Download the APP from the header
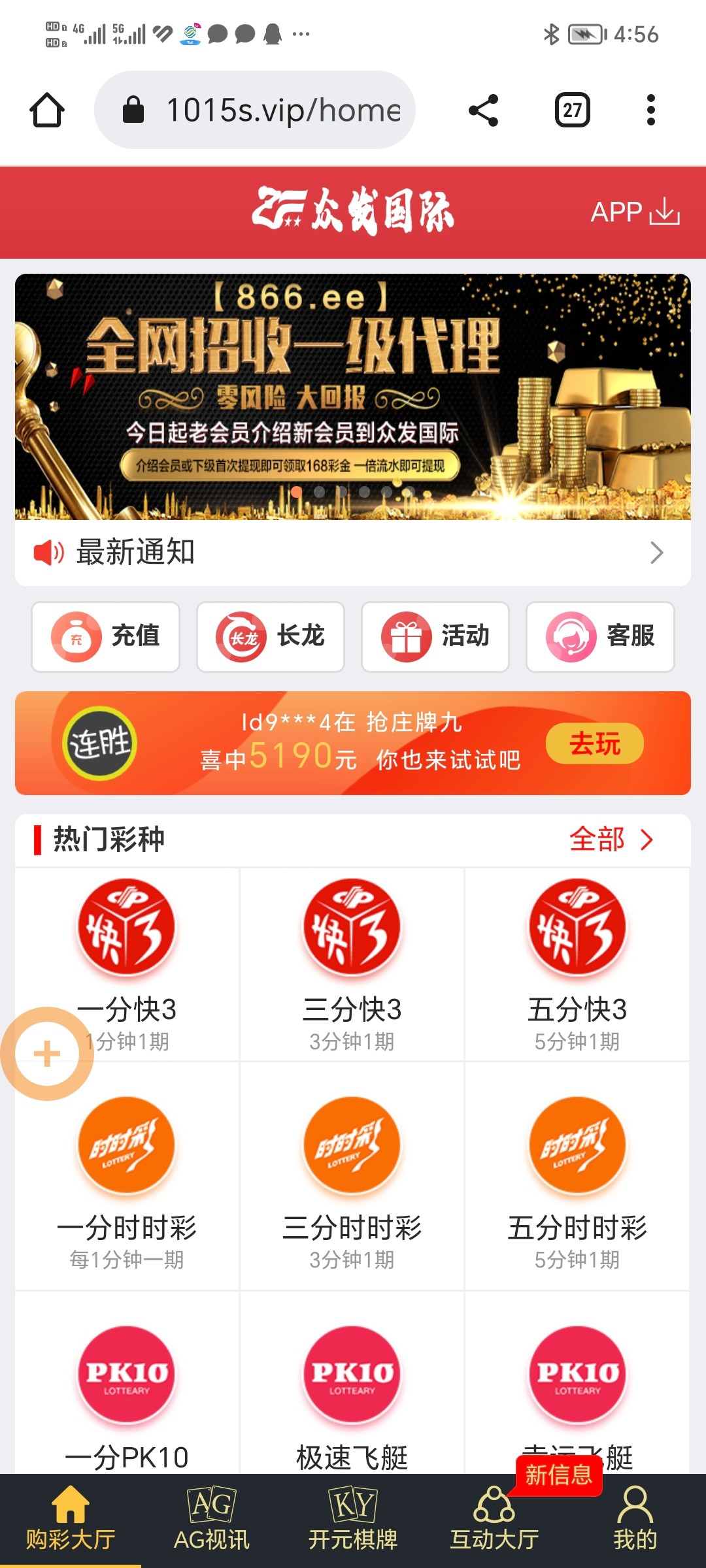The height and width of the screenshot is (1568, 706). 635,212
